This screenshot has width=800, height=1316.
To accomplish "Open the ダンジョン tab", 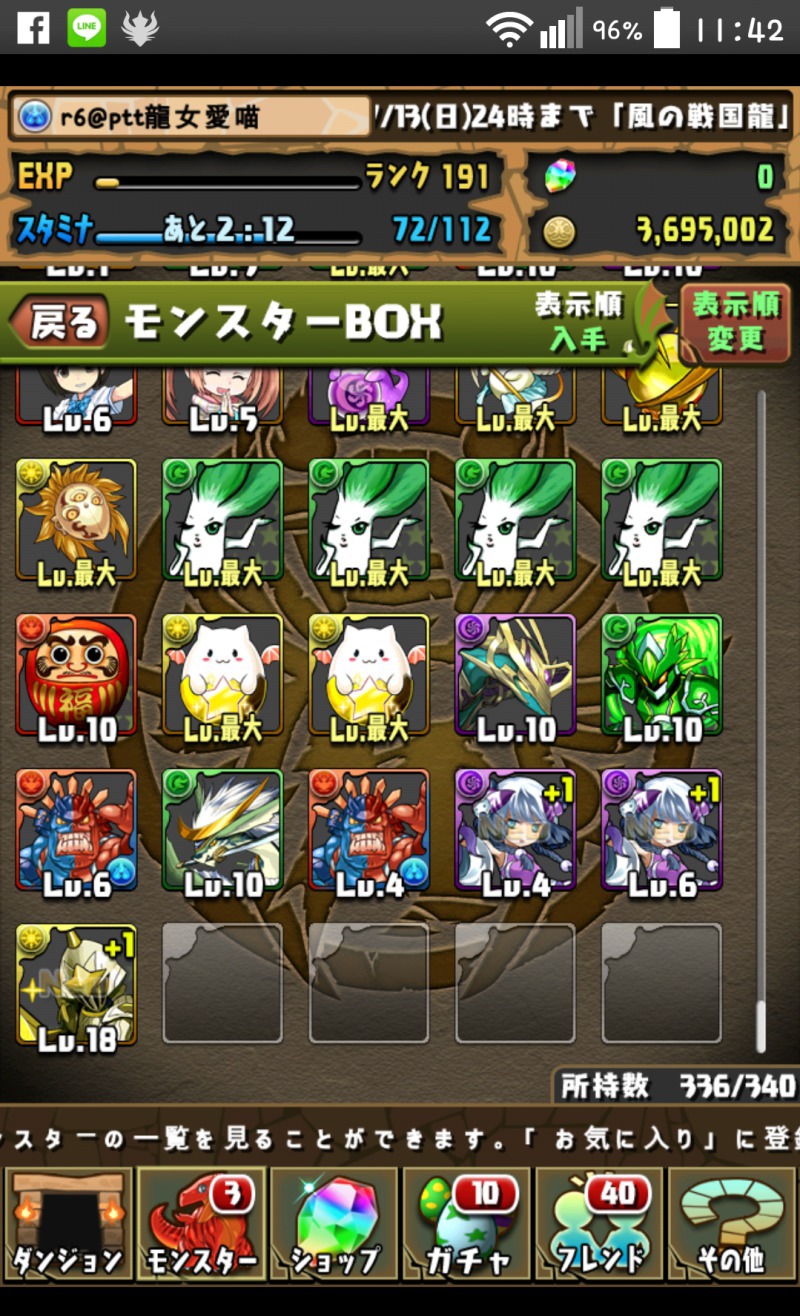I will 68,1224.
